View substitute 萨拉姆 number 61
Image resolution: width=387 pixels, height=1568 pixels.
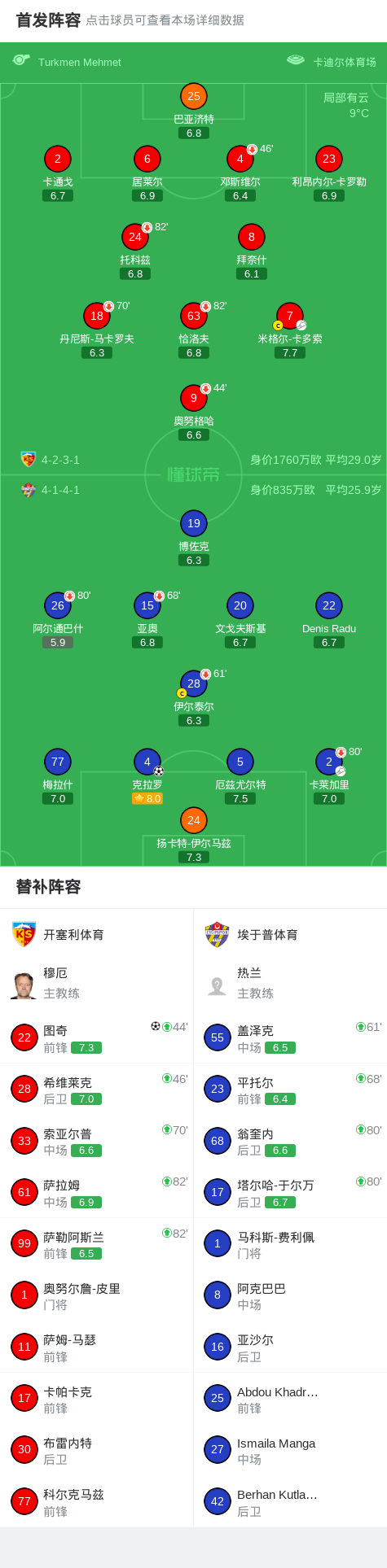(97, 1192)
